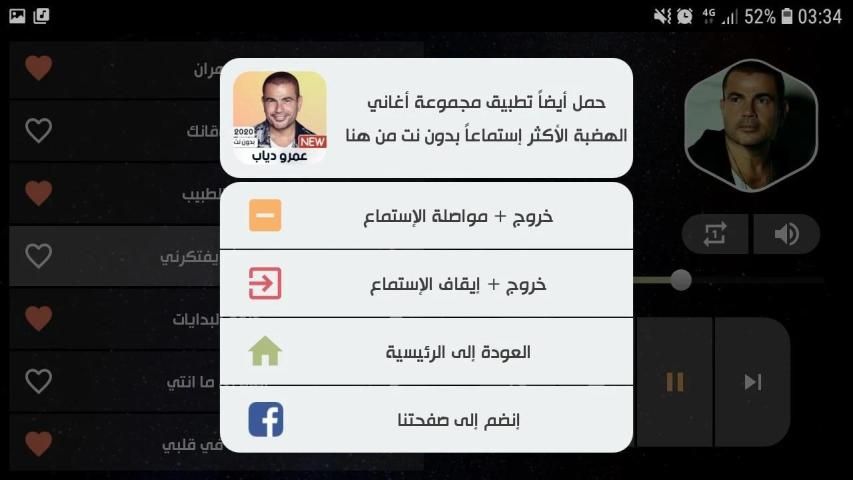The width and height of the screenshot is (853, 480).
Task: Like the song ending with ما انتي
Action: 38,381
